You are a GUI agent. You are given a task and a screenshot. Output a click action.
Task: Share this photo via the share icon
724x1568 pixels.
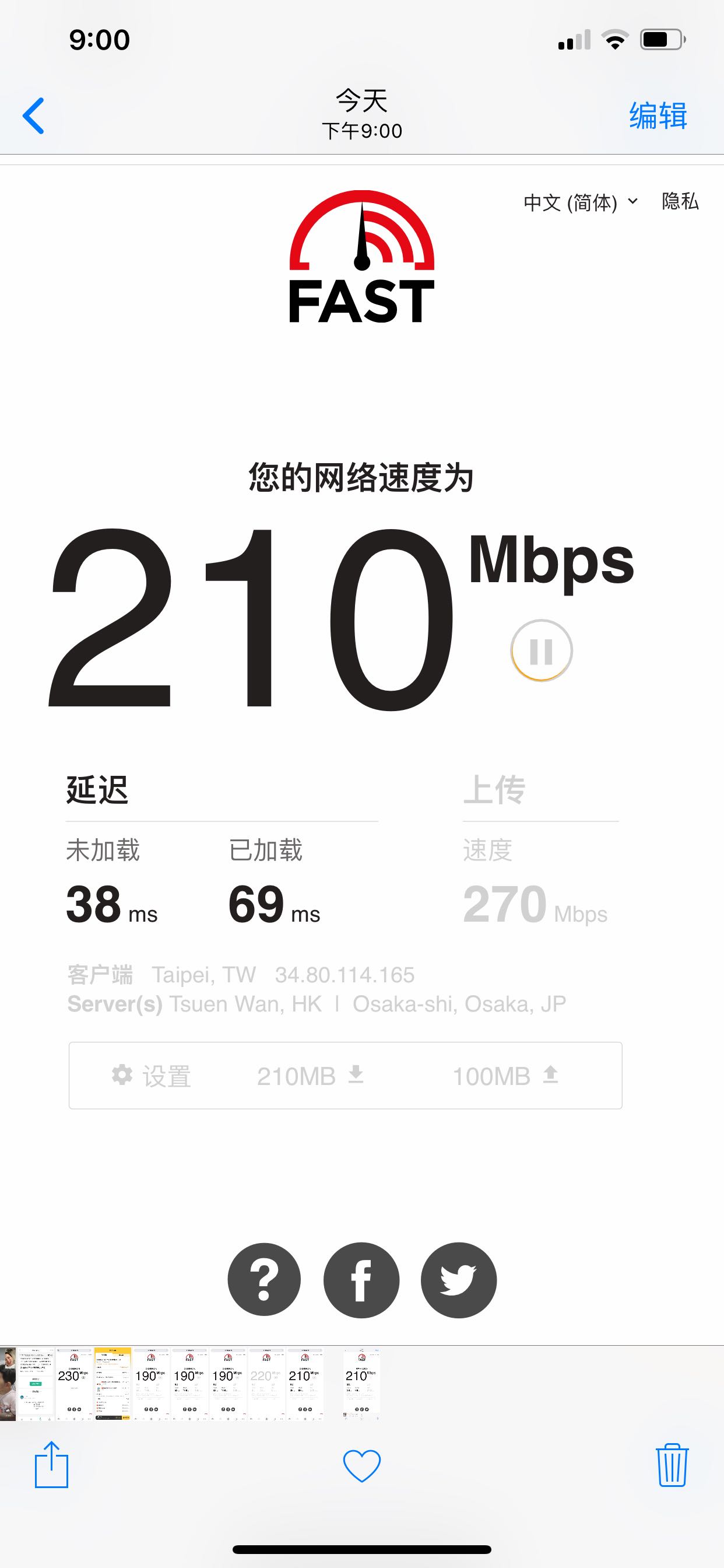click(52, 1465)
